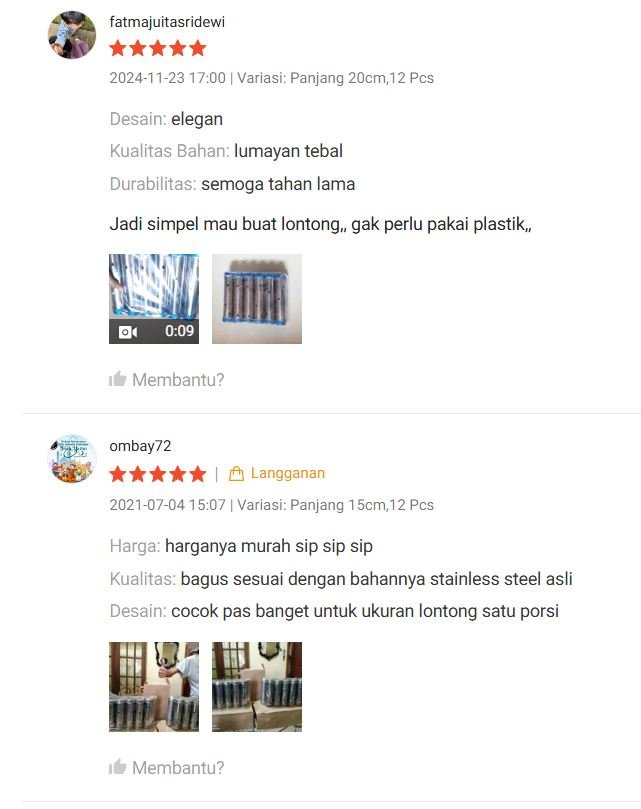View fatmajuitasridewi's review photo
This screenshot has height=809, width=641.
257,298
